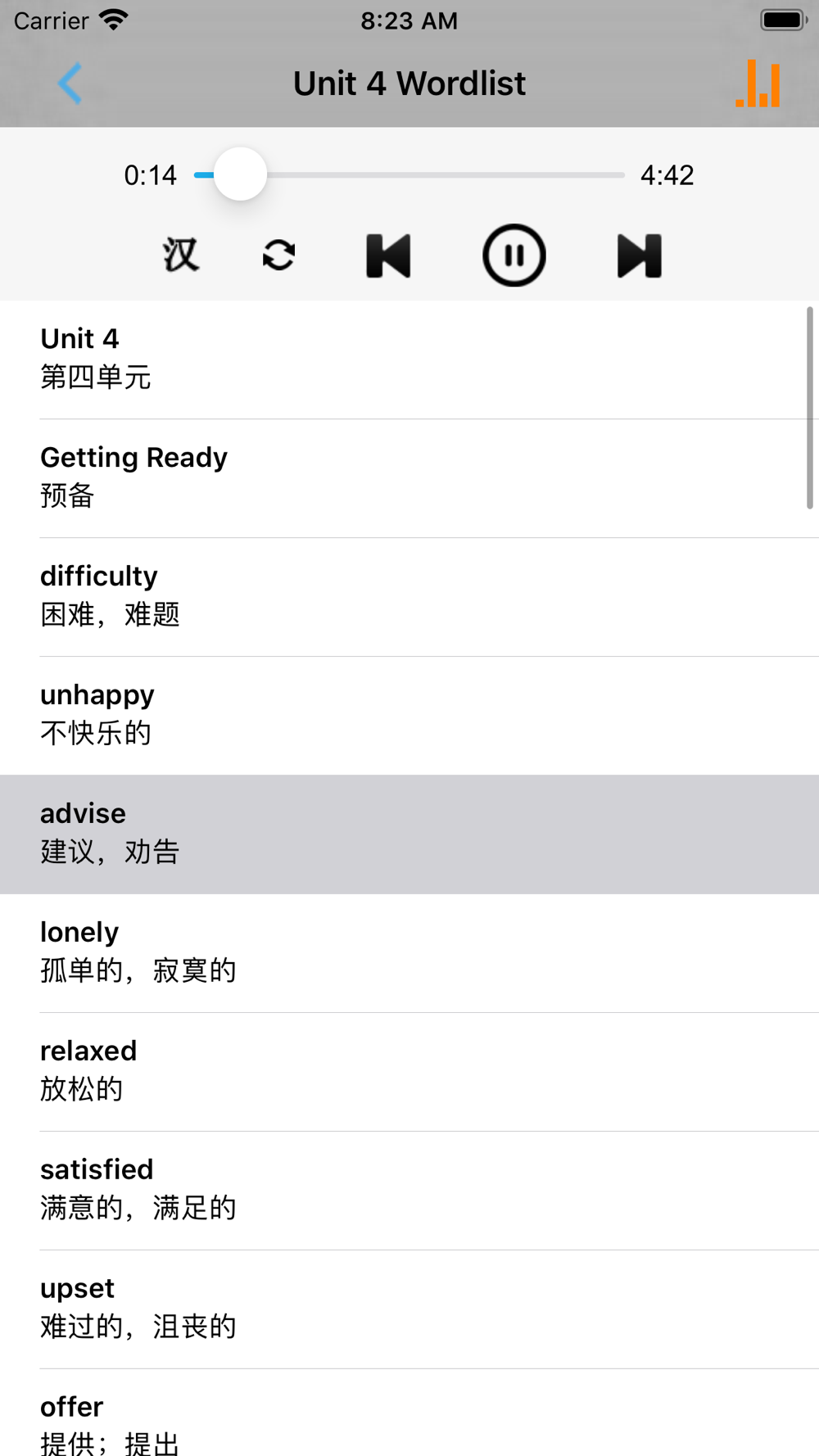Open the orange now-playing bars icon
The image size is (819, 1456).
click(758, 84)
